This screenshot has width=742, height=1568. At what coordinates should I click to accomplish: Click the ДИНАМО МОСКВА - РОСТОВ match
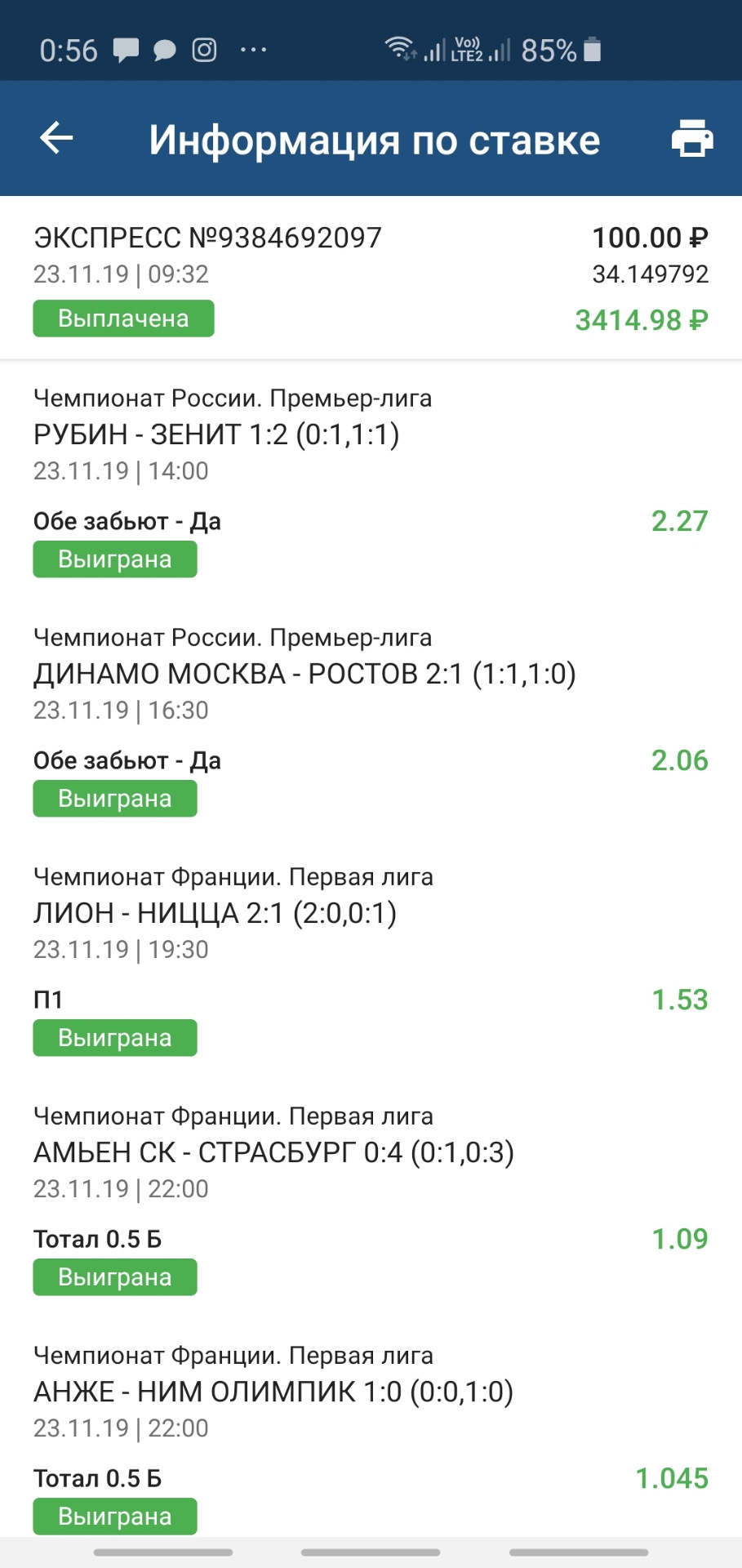point(305,675)
